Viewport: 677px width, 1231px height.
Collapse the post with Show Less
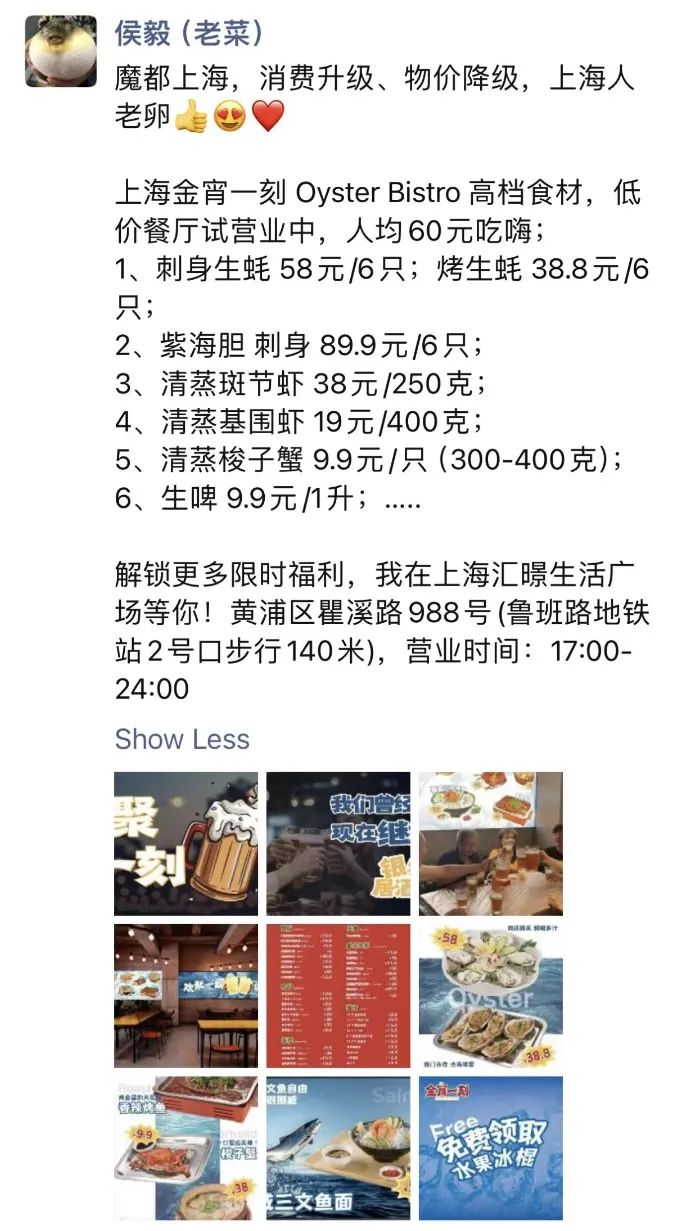[x=181, y=739]
